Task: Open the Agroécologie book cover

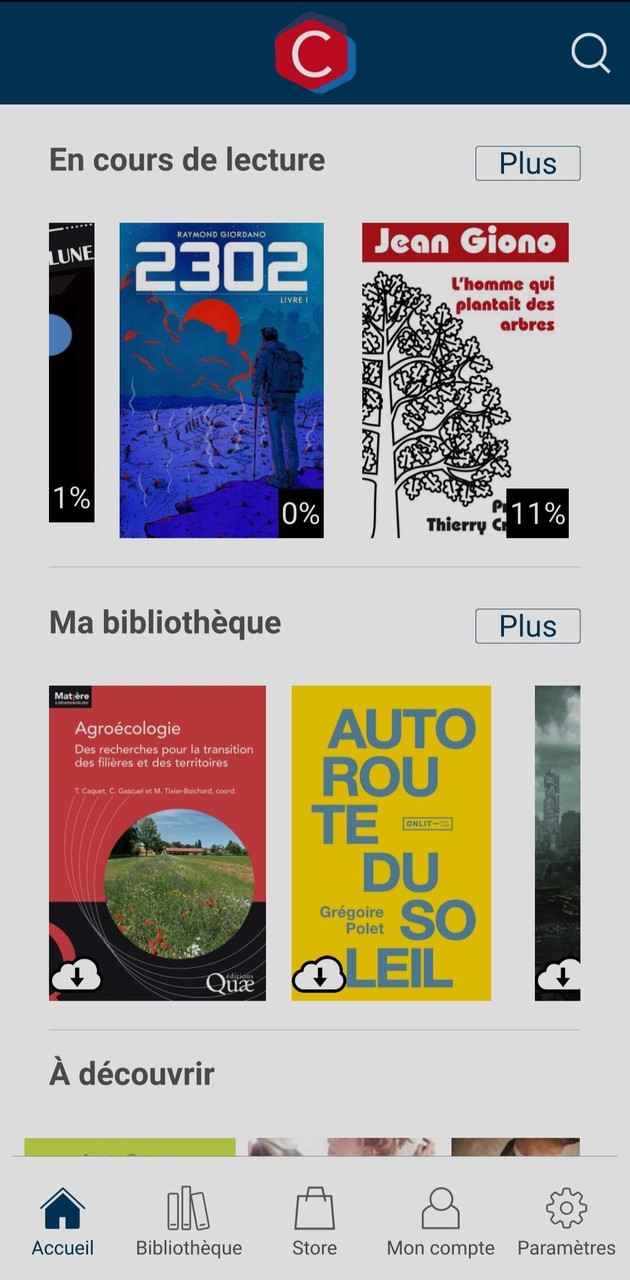Action: (x=157, y=842)
